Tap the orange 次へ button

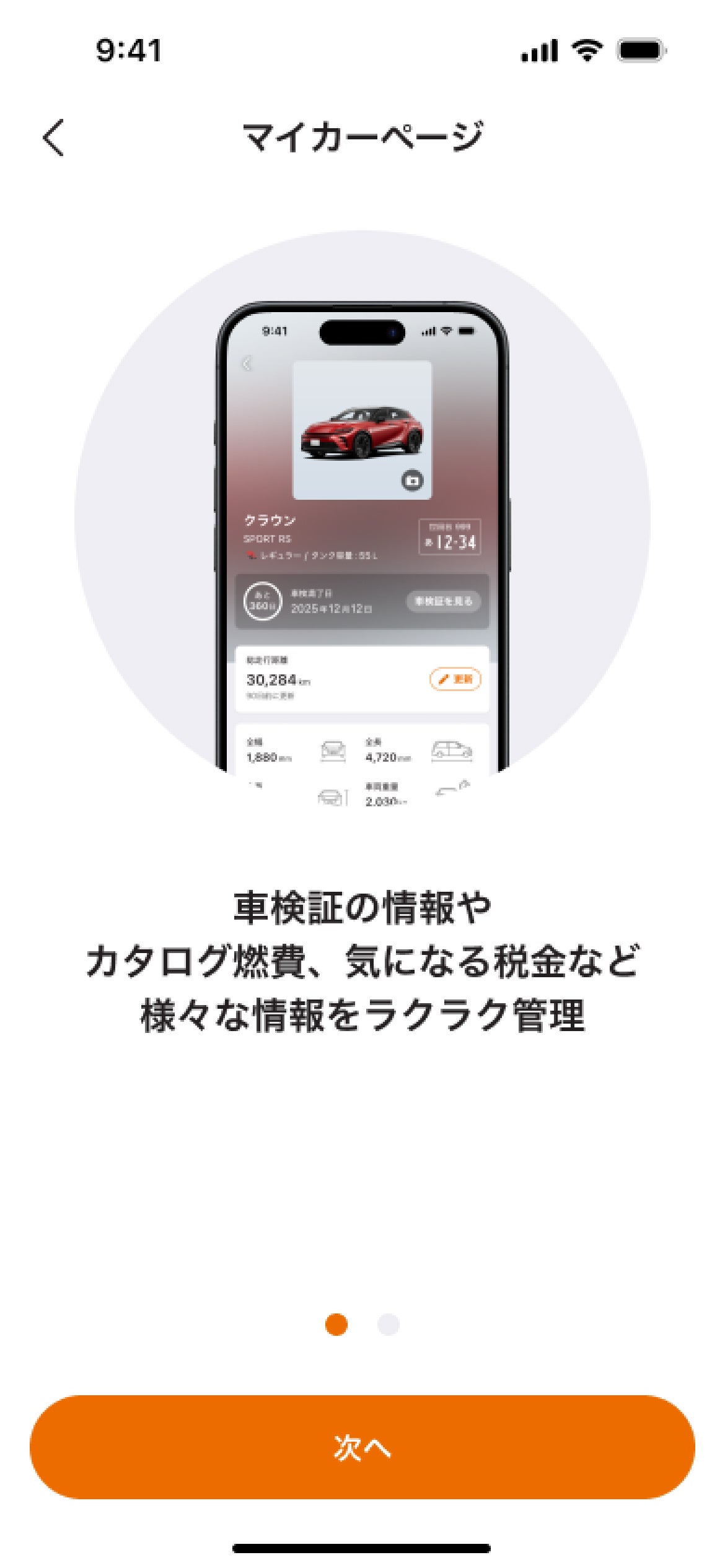pyautogui.click(x=362, y=1447)
